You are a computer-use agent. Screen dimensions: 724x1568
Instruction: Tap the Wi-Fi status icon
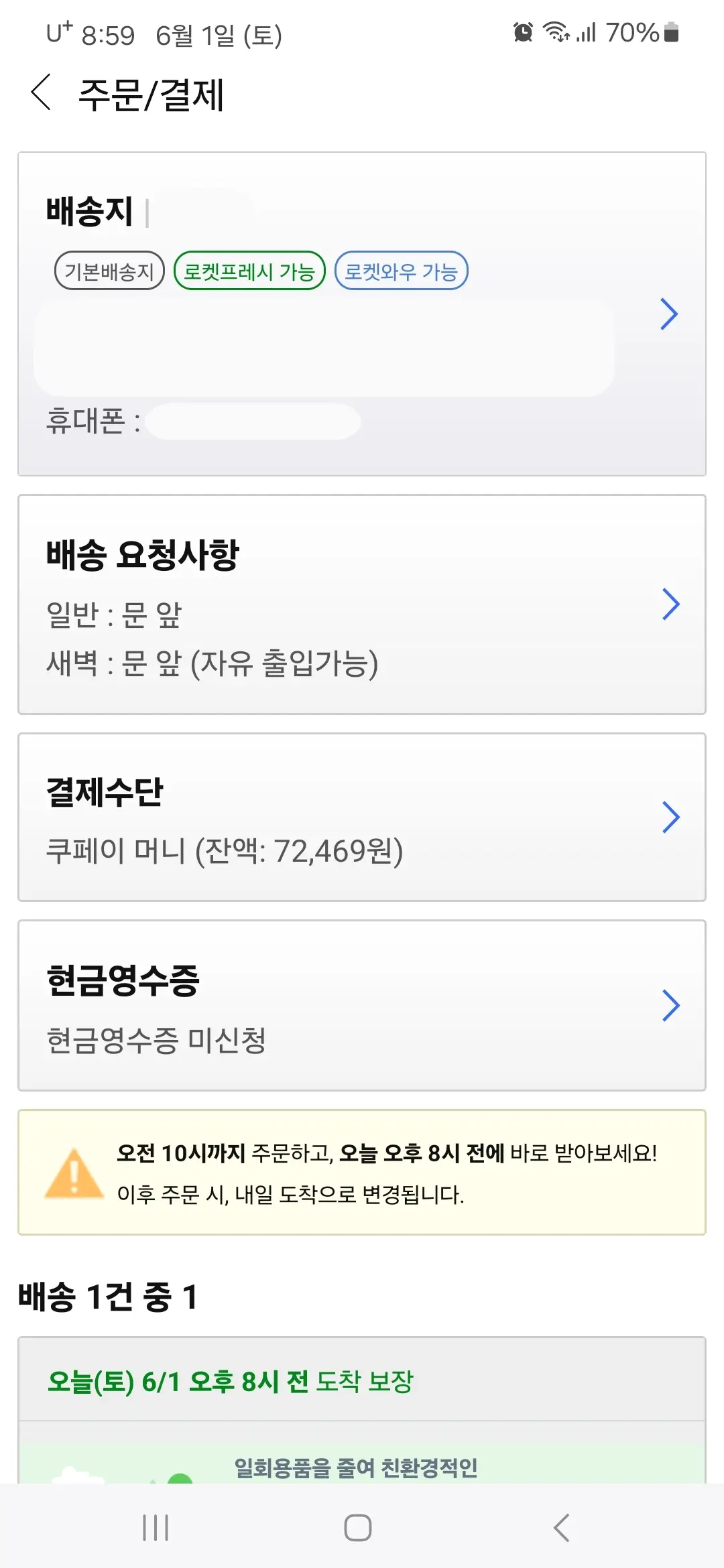coord(556,32)
